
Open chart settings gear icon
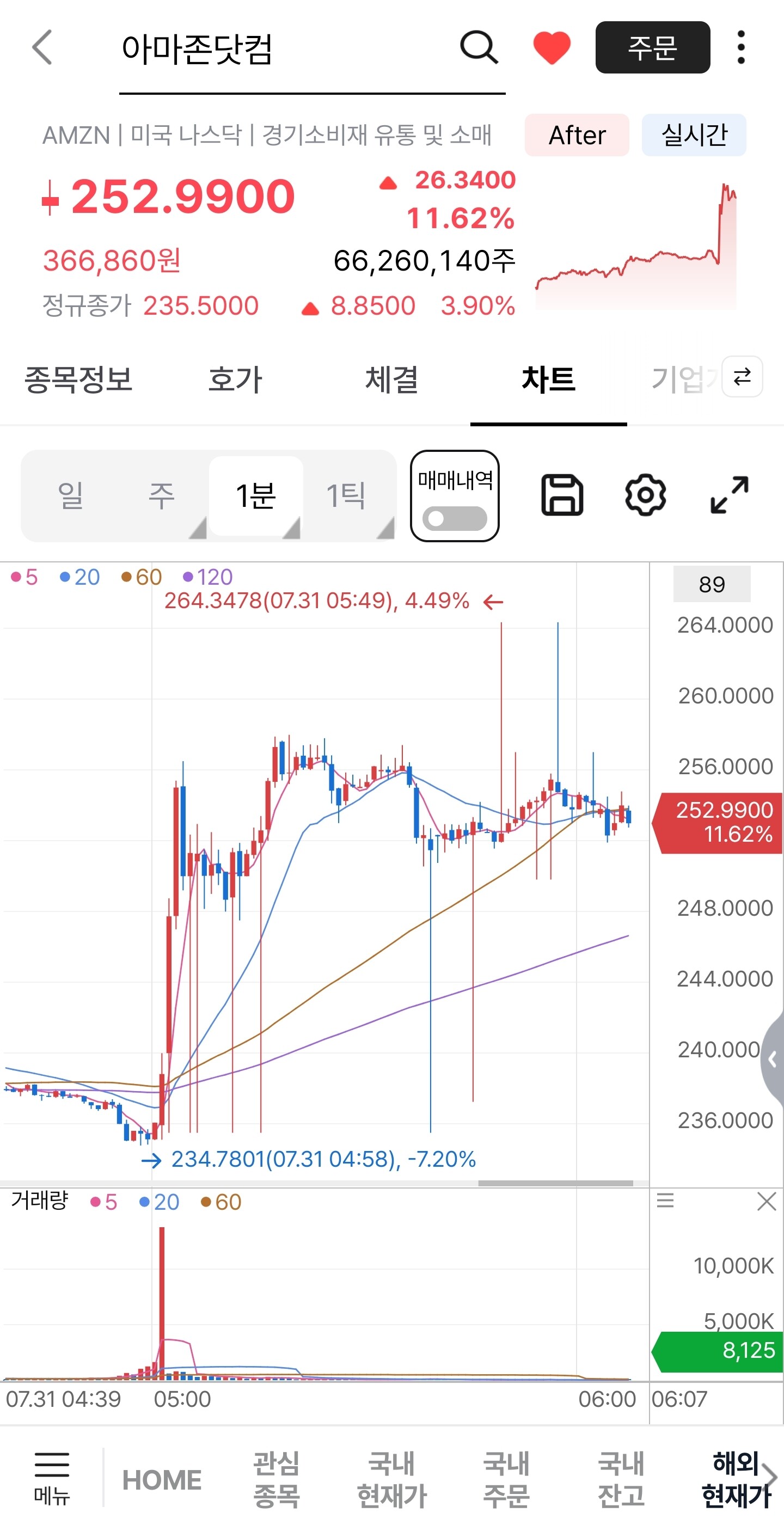pyautogui.click(x=646, y=495)
